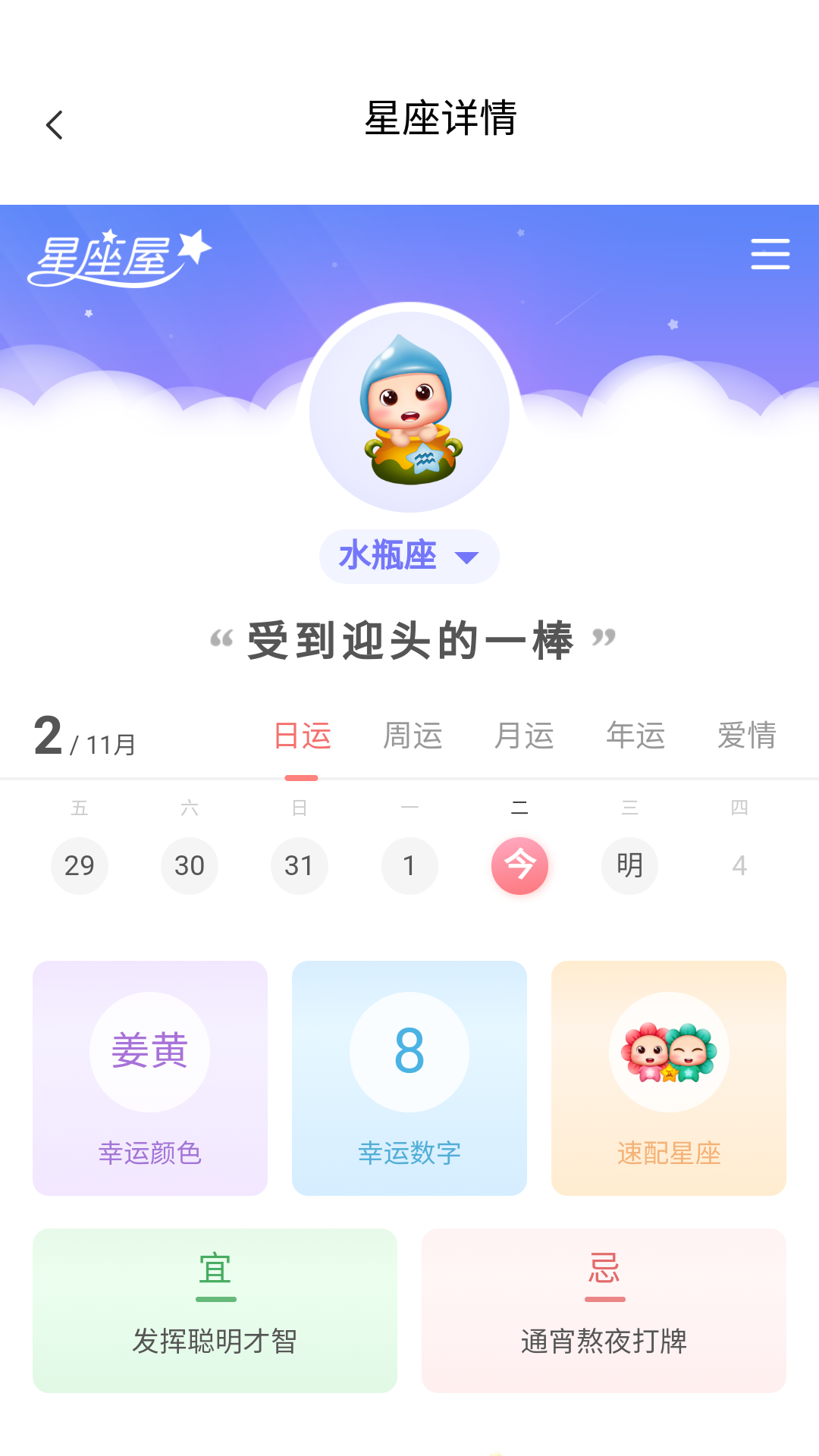Switch to the 月运 tab

[524, 736]
